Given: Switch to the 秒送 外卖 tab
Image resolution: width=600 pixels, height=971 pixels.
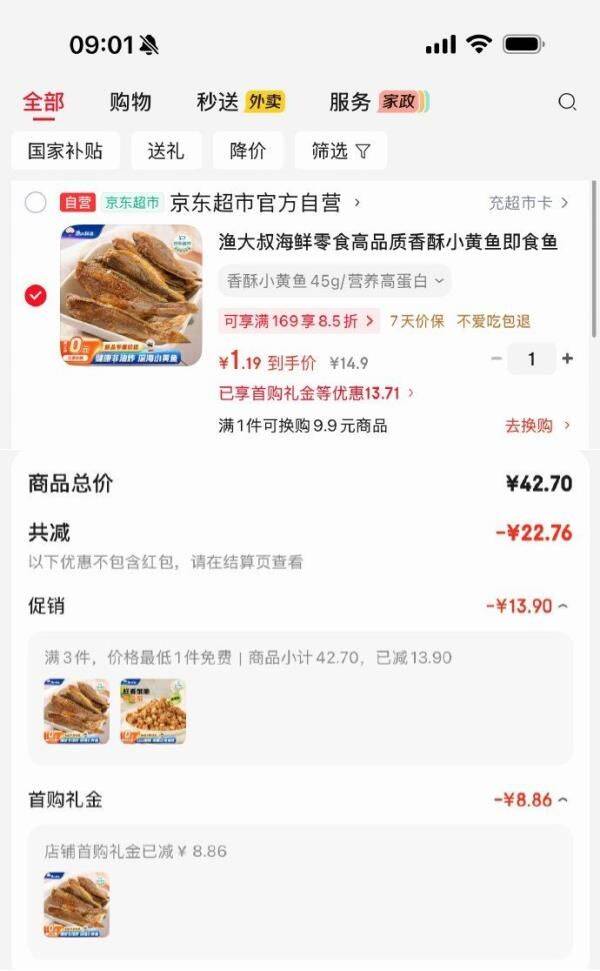Looking at the screenshot, I should point(240,102).
